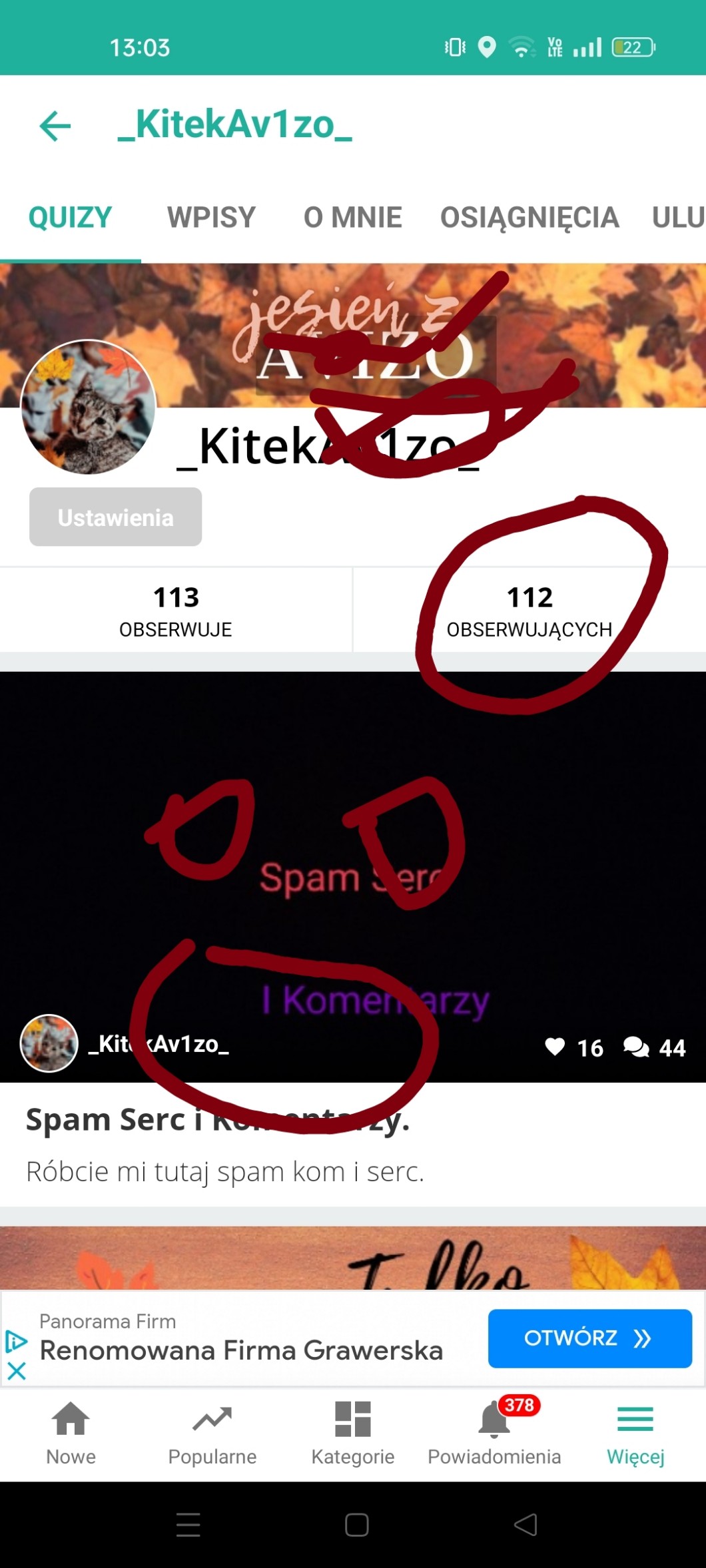Open the Spam Serc i Komentarzy quiz
Viewport: 706px width, 1568px height.
217,1120
